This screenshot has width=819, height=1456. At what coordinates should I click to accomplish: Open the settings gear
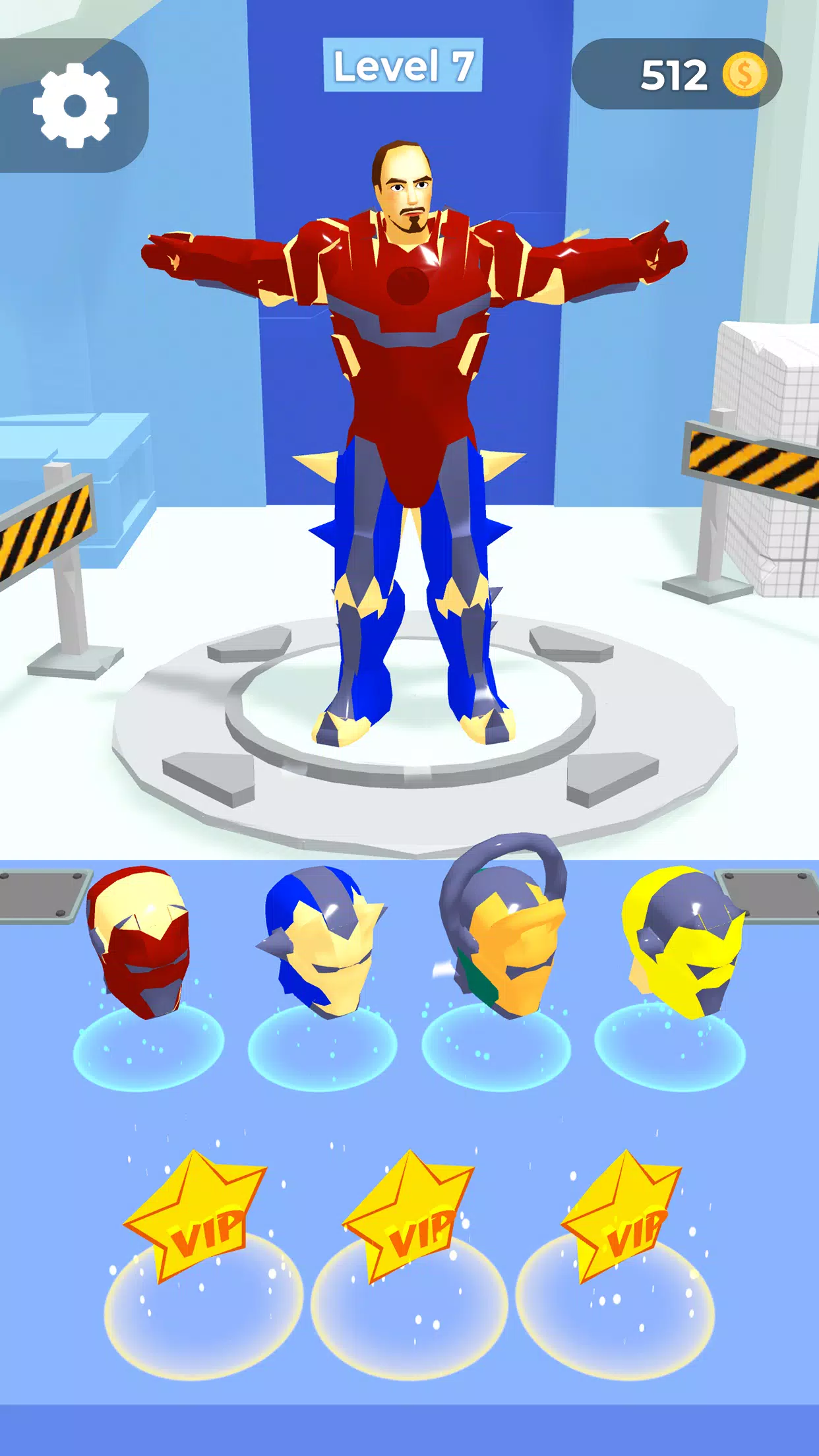[75, 106]
